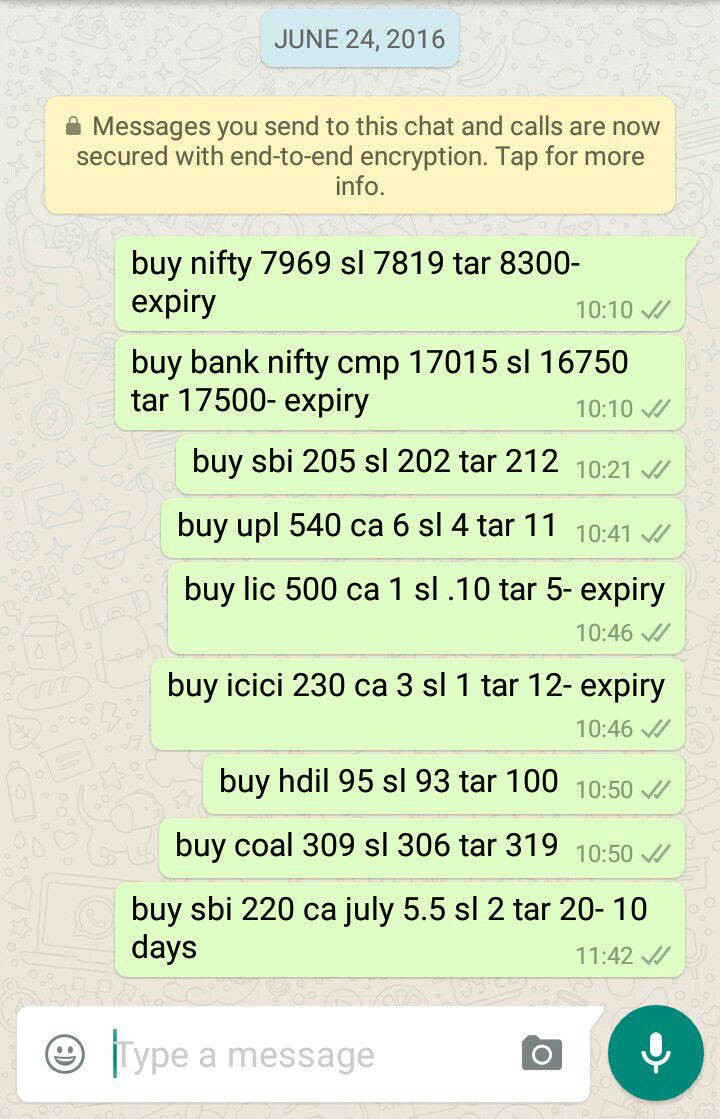The height and width of the screenshot is (1119, 720).
Task: Tap the voice message microphone button
Action: coord(655,1053)
